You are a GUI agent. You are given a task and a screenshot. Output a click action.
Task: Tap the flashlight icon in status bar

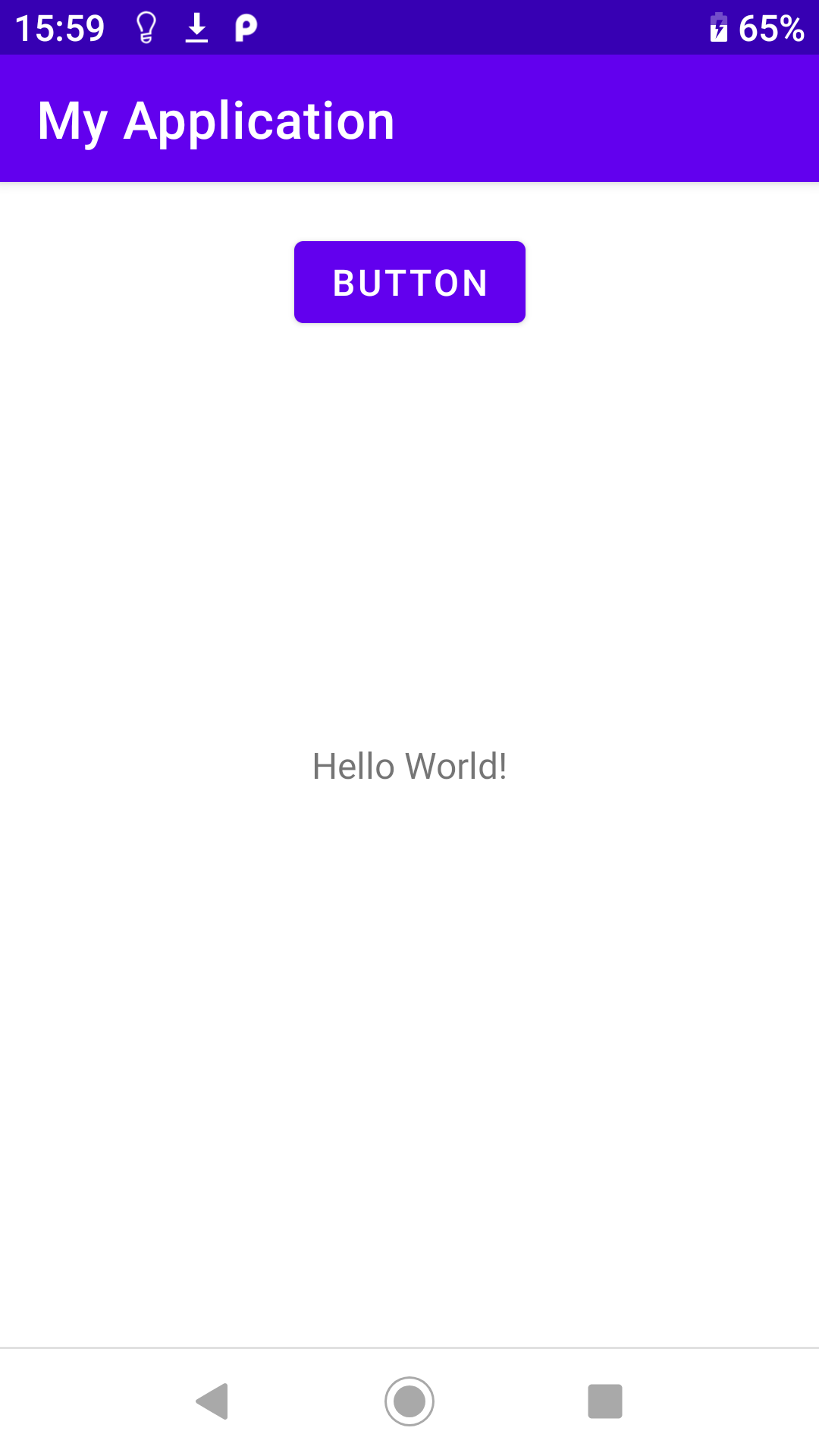click(x=145, y=27)
